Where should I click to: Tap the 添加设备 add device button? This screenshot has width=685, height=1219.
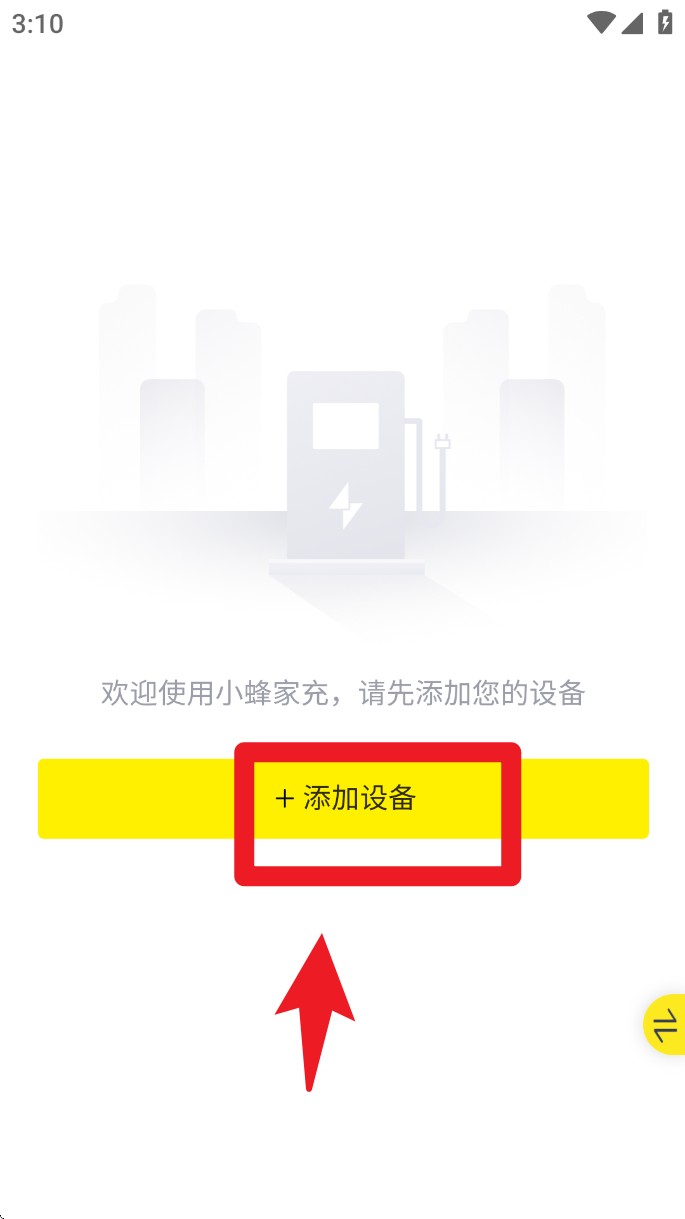pos(344,798)
